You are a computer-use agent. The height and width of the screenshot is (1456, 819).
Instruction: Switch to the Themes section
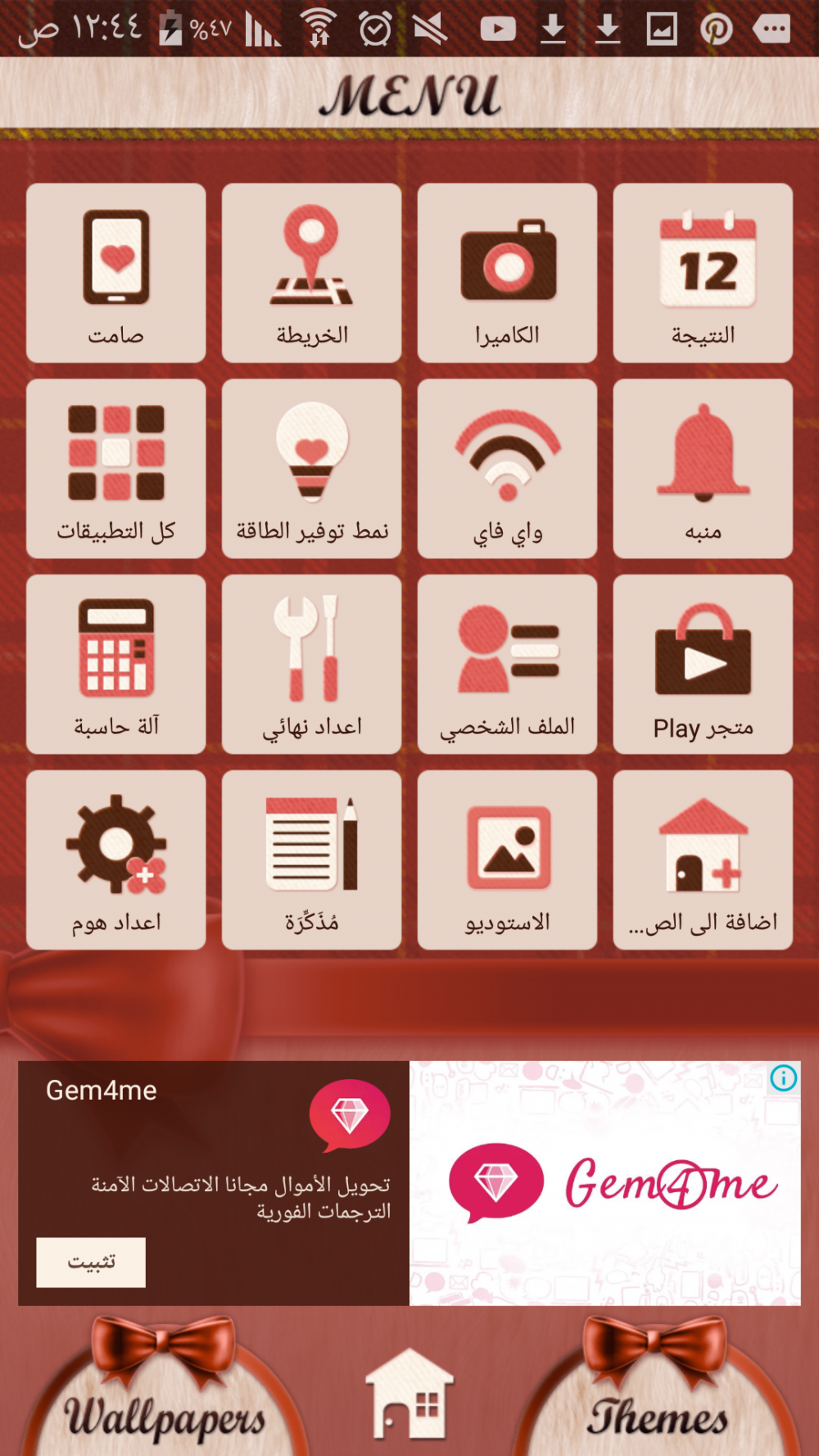click(x=657, y=1413)
